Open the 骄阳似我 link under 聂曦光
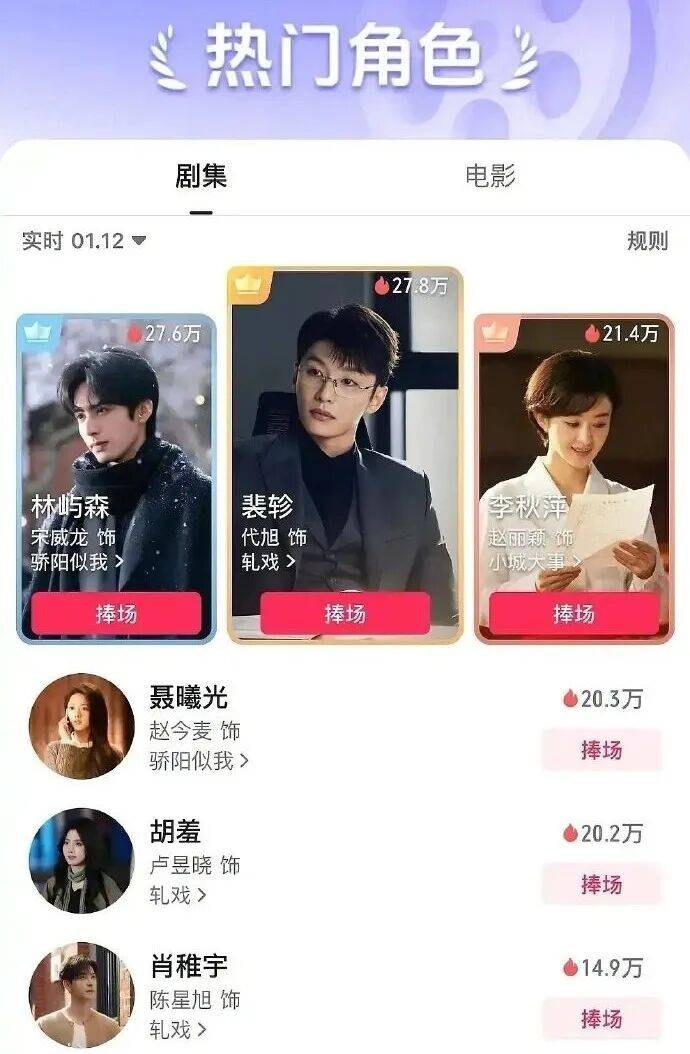The height and width of the screenshot is (1054, 690). (x=198, y=761)
